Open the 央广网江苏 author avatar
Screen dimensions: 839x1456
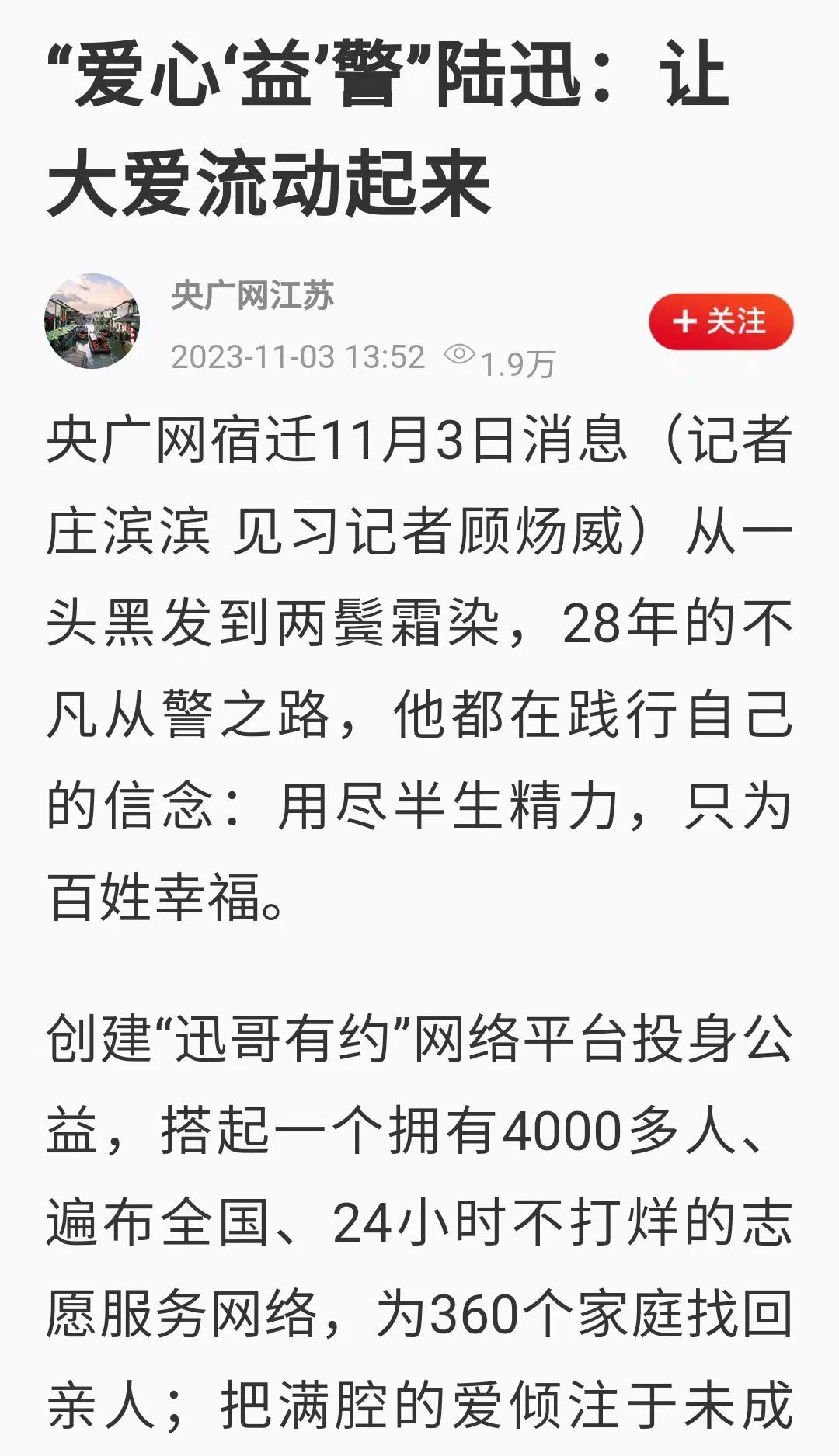click(92, 321)
